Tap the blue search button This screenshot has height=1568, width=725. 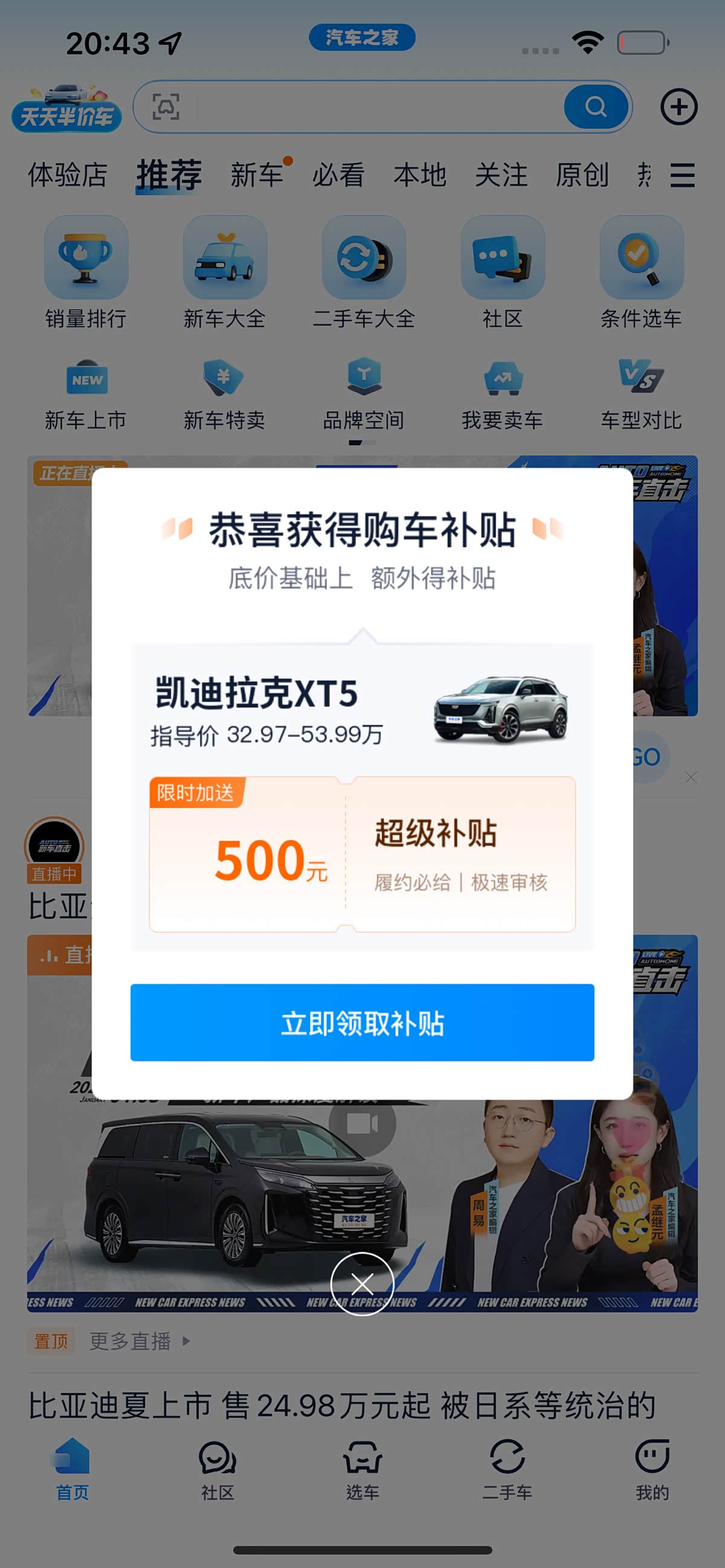pos(595,107)
